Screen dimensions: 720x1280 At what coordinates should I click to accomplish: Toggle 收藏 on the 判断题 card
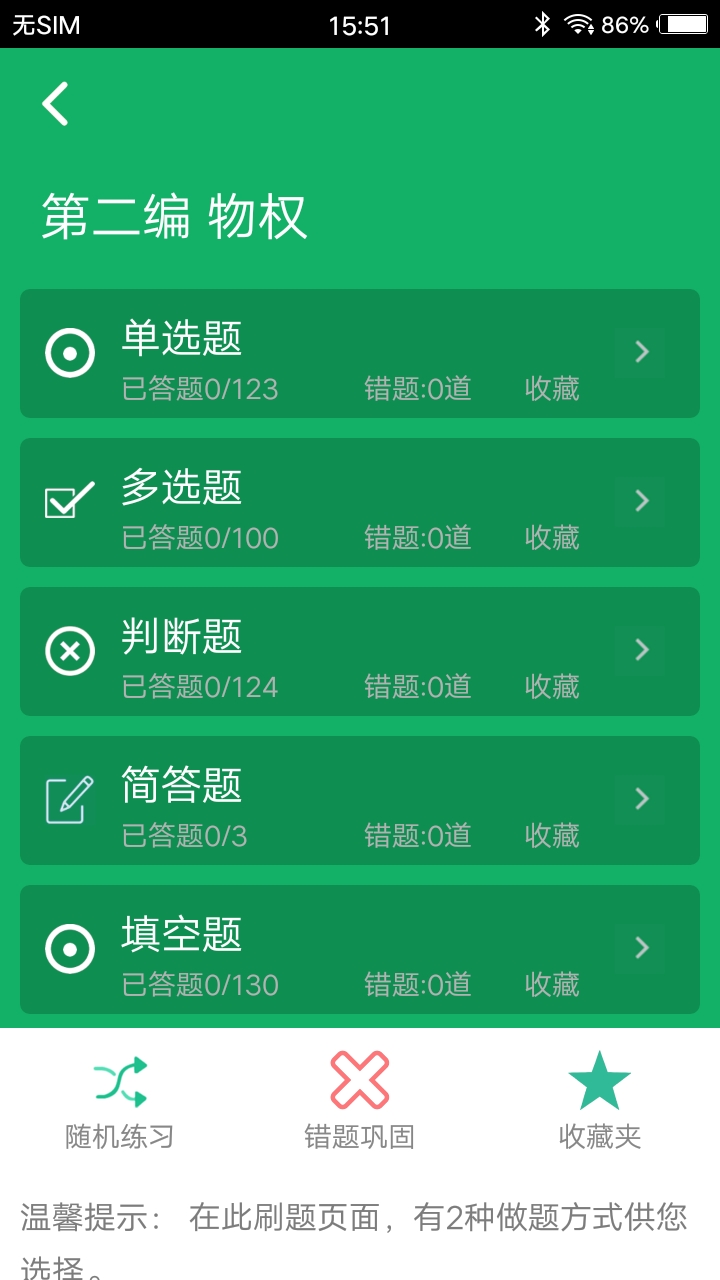pos(551,687)
